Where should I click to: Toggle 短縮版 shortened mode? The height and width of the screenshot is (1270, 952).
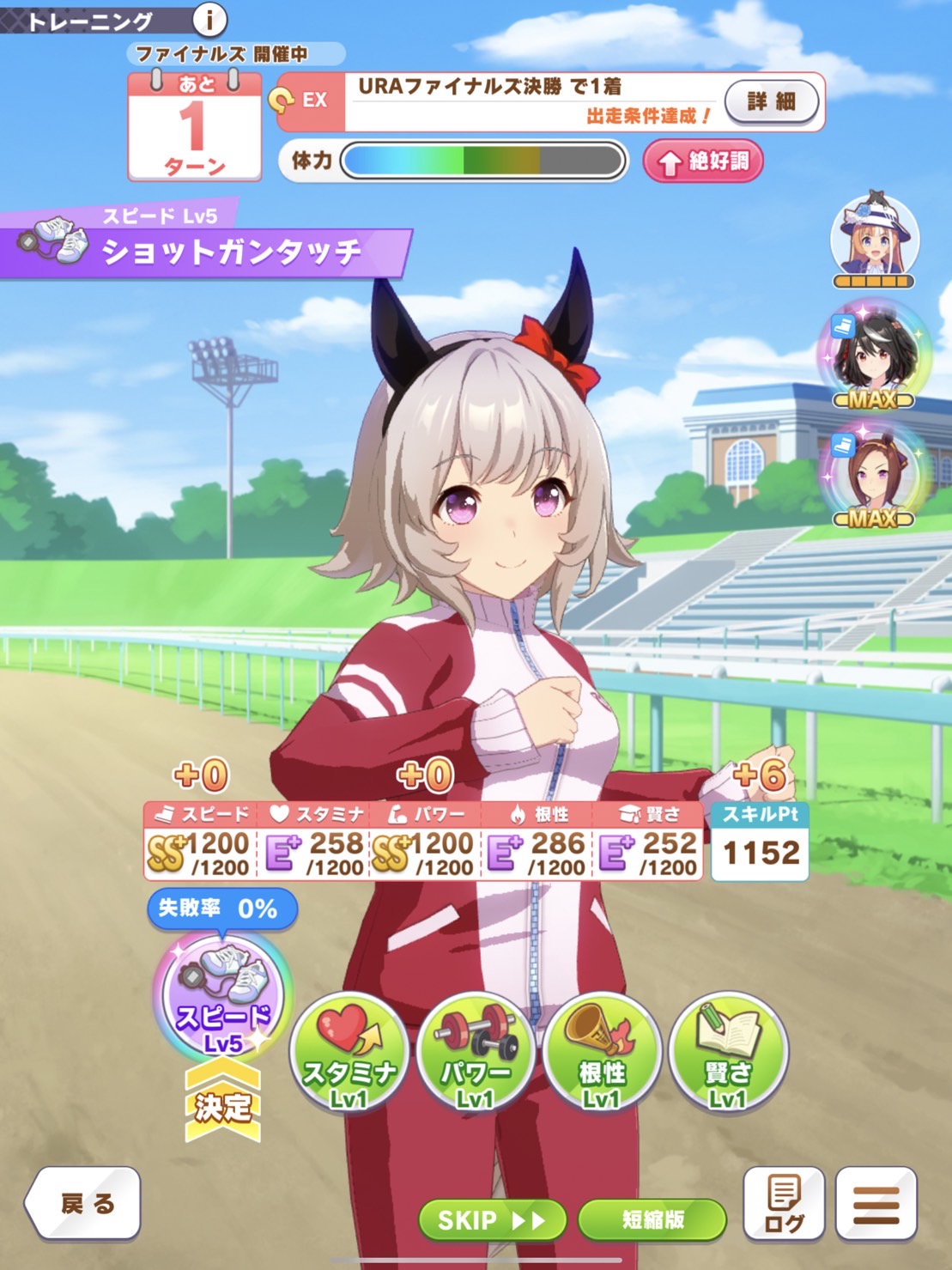coord(652,1219)
